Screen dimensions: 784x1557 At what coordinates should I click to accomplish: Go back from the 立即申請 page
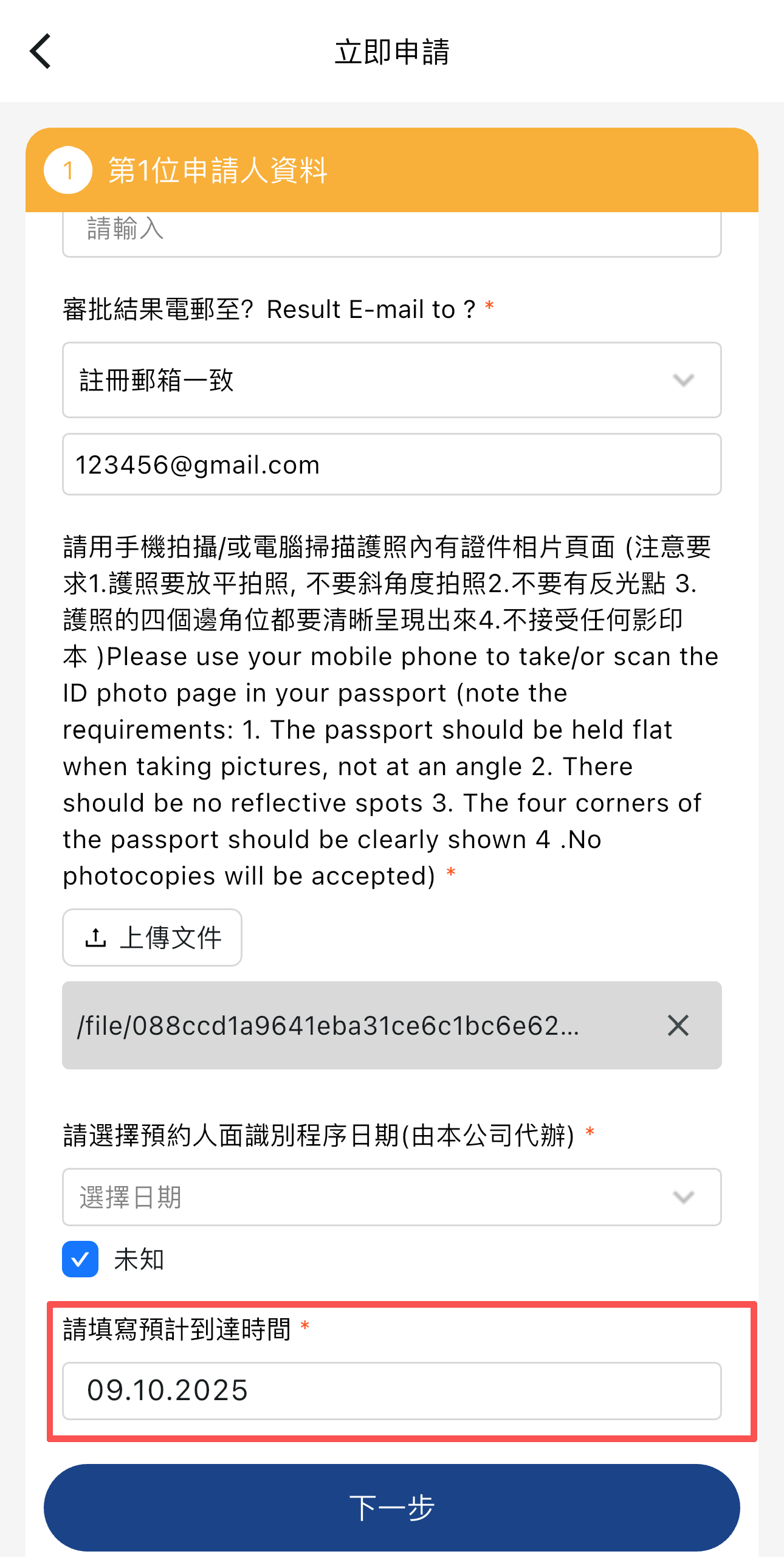[40, 51]
